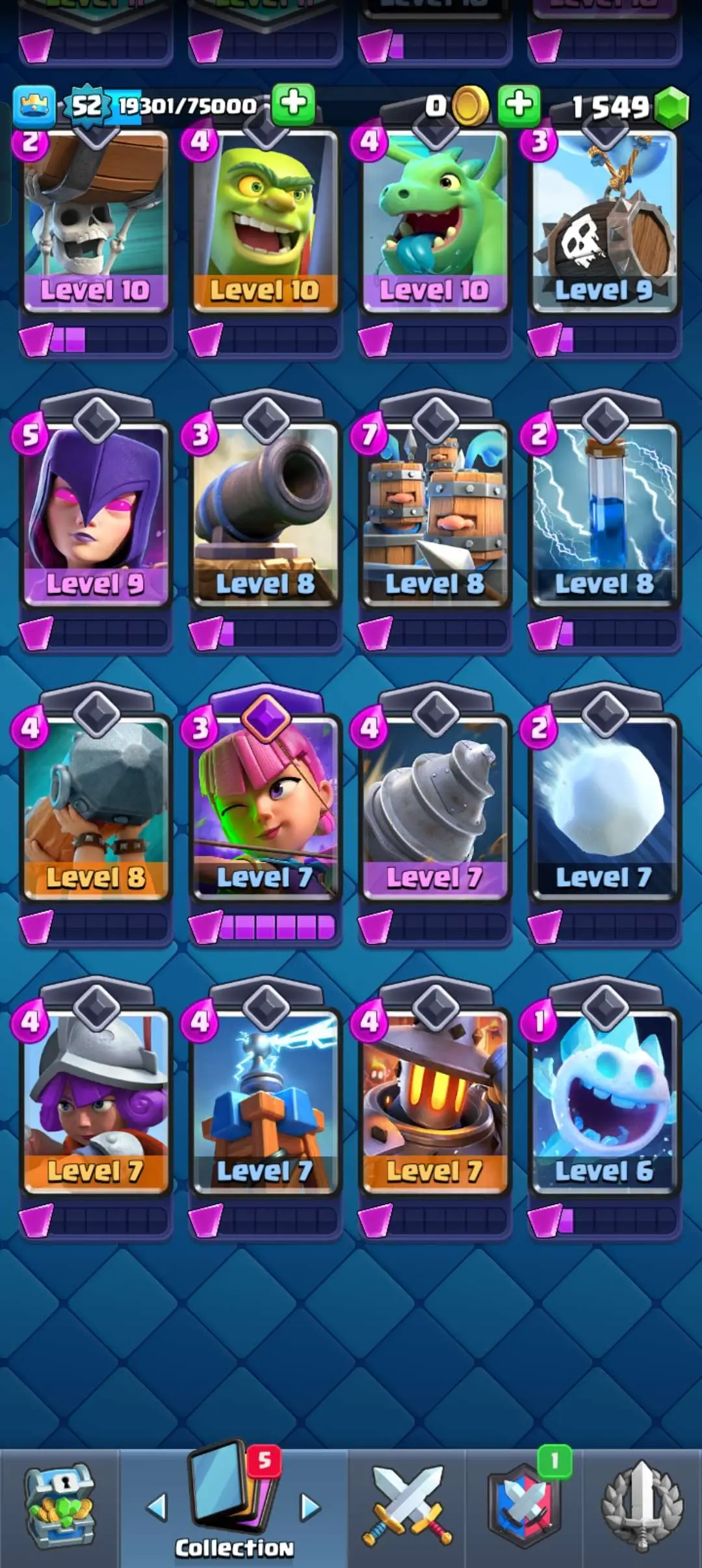Open the Events sword laurel tab
Viewport: 702px width, 1568px height.
642,1508
